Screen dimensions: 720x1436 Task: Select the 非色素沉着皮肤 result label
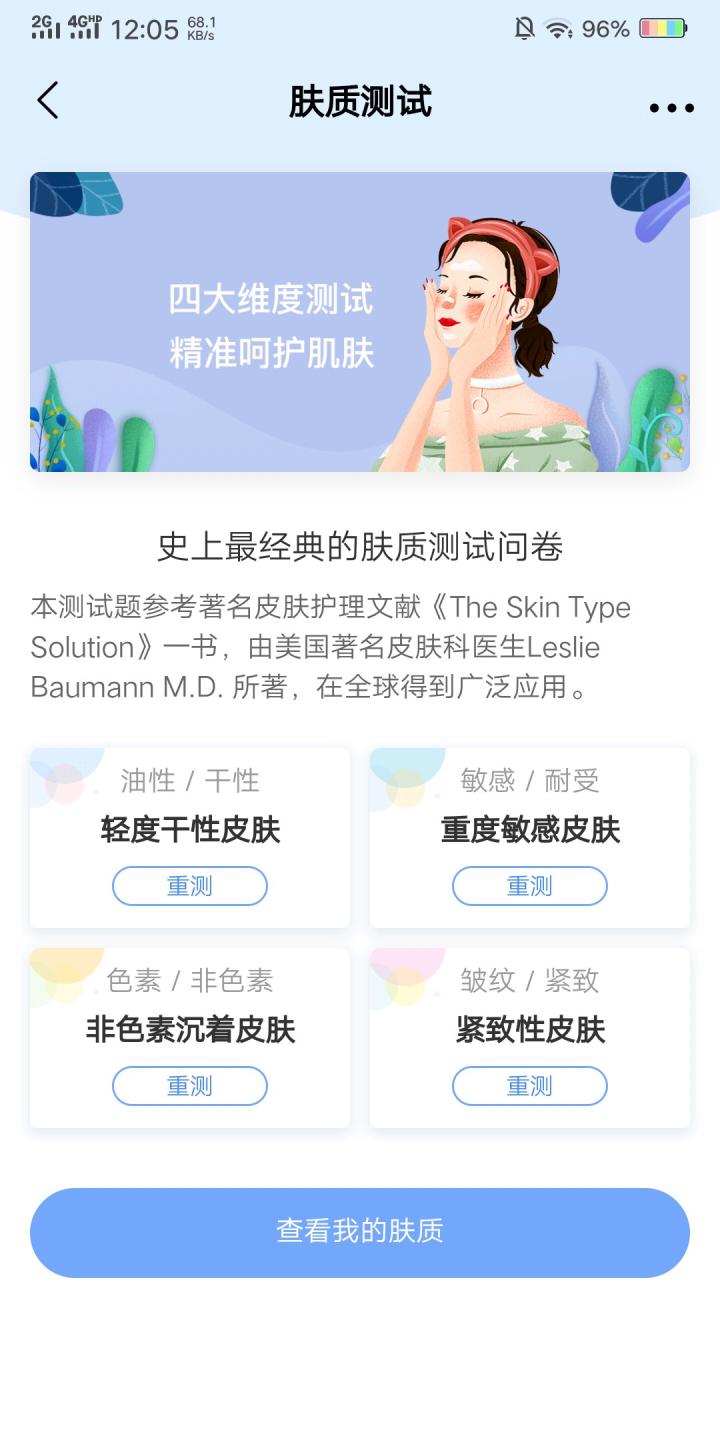(x=189, y=1030)
